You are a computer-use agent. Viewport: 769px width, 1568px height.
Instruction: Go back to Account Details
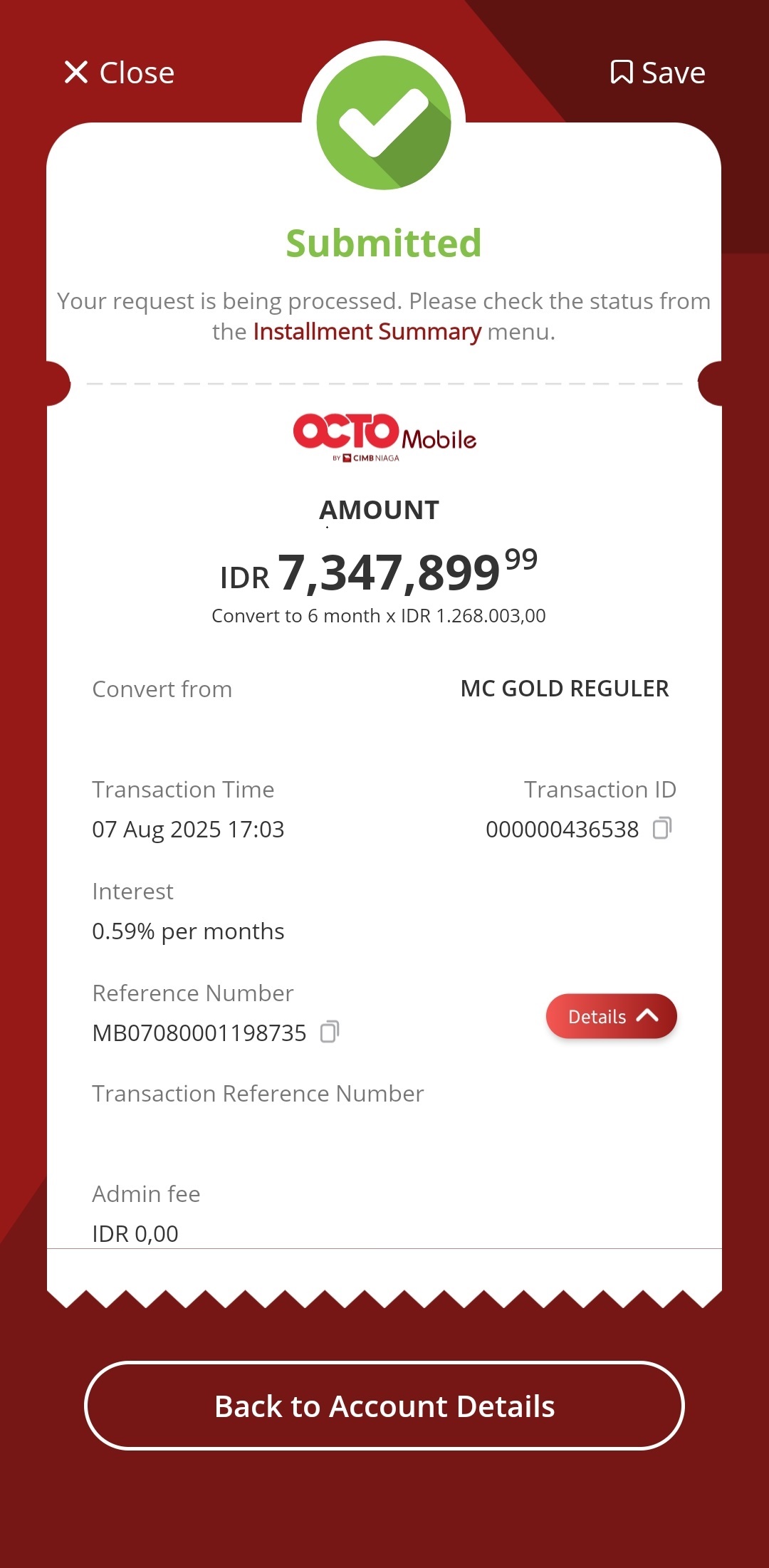384,1406
